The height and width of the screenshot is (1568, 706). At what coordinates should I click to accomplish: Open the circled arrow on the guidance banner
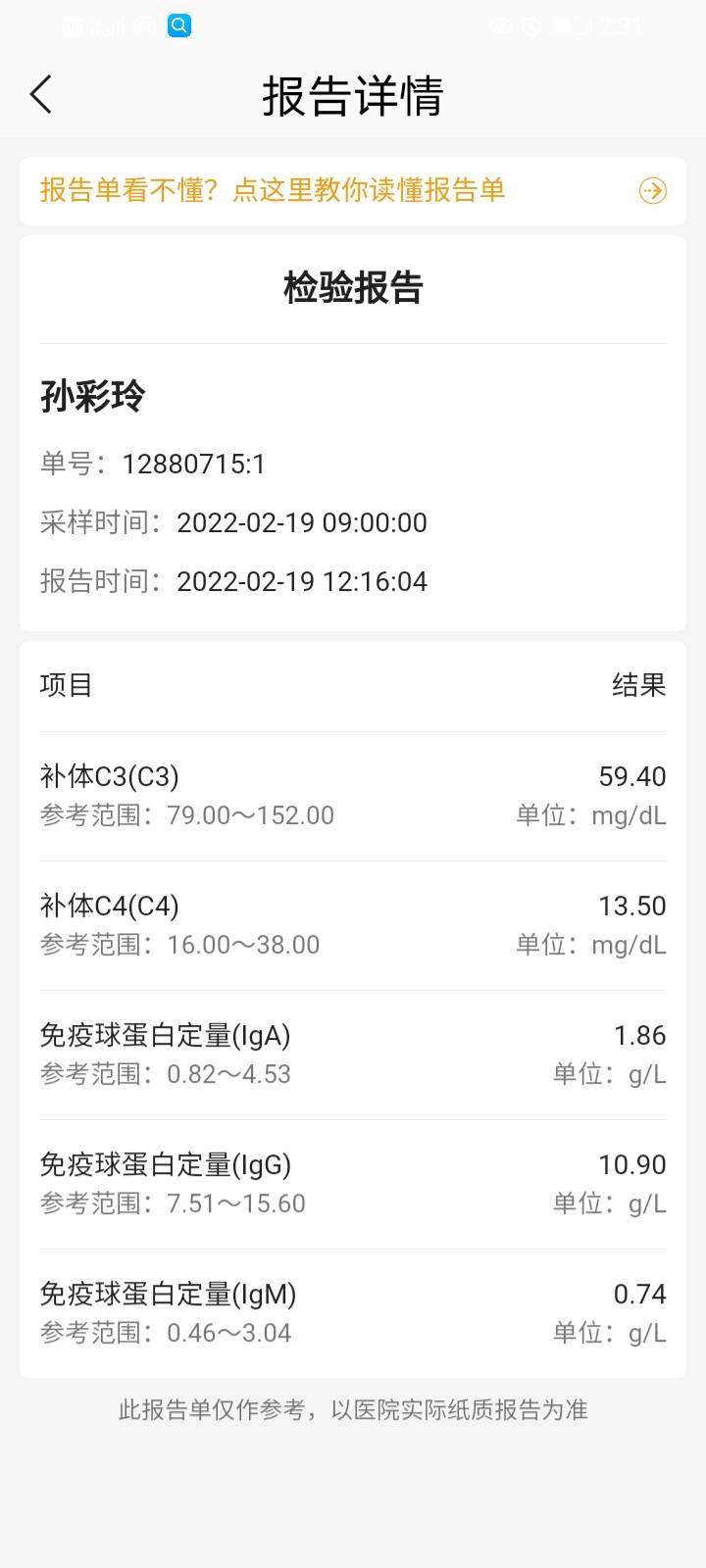tap(654, 191)
